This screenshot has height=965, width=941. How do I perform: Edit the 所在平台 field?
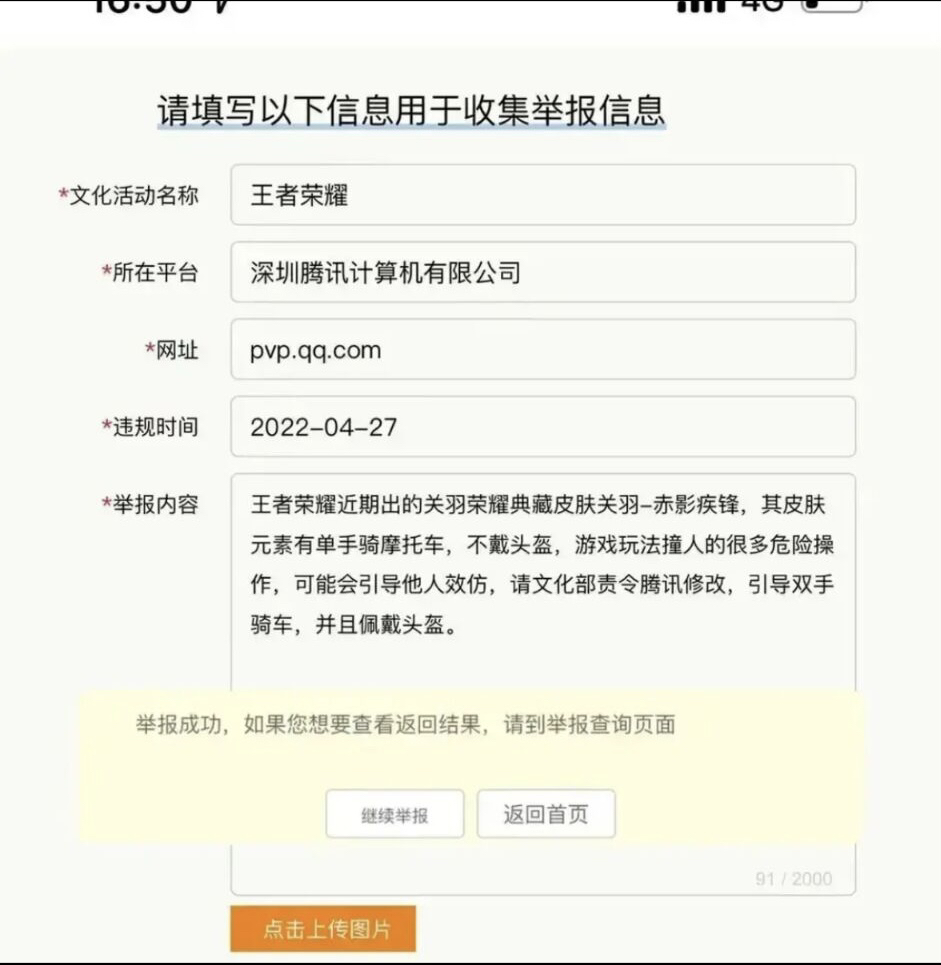[542, 271]
